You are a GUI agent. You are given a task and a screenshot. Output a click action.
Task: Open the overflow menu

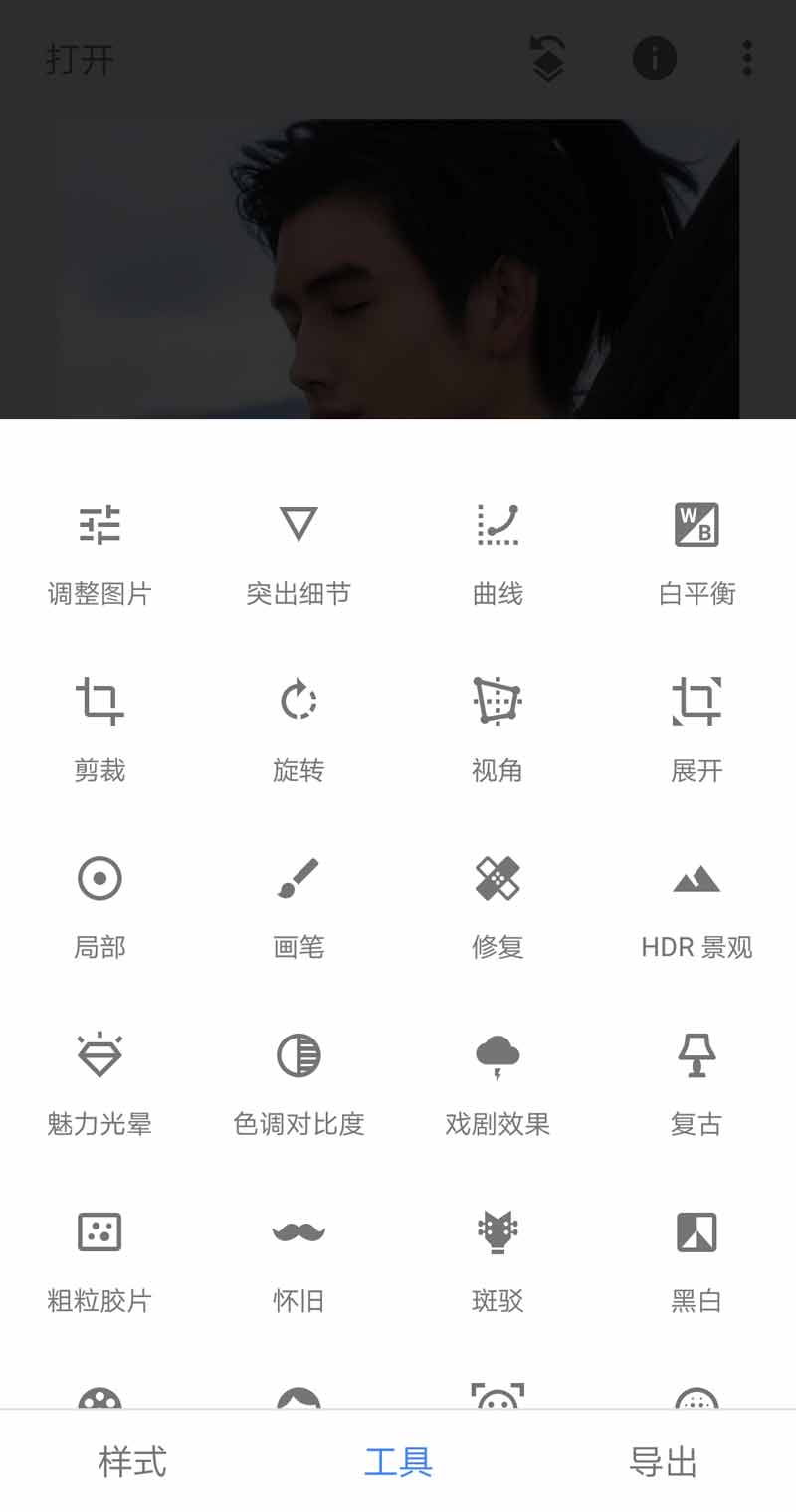point(747,59)
